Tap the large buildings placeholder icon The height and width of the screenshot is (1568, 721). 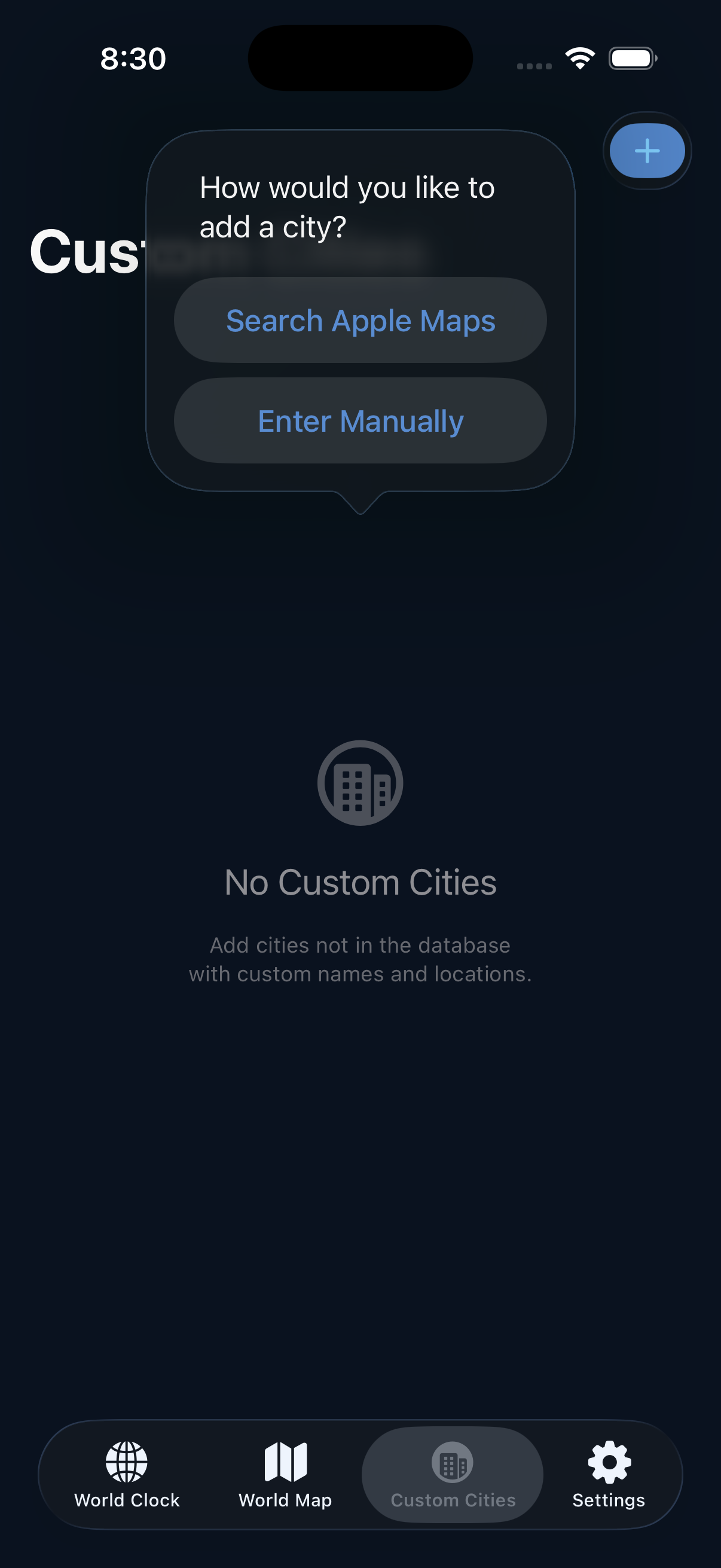tap(360, 785)
